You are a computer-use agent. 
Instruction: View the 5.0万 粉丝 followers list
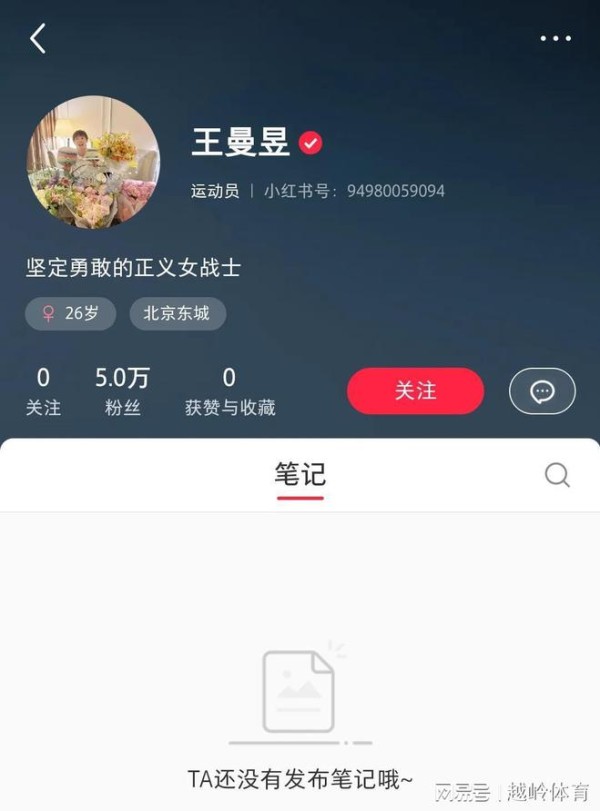(x=122, y=391)
